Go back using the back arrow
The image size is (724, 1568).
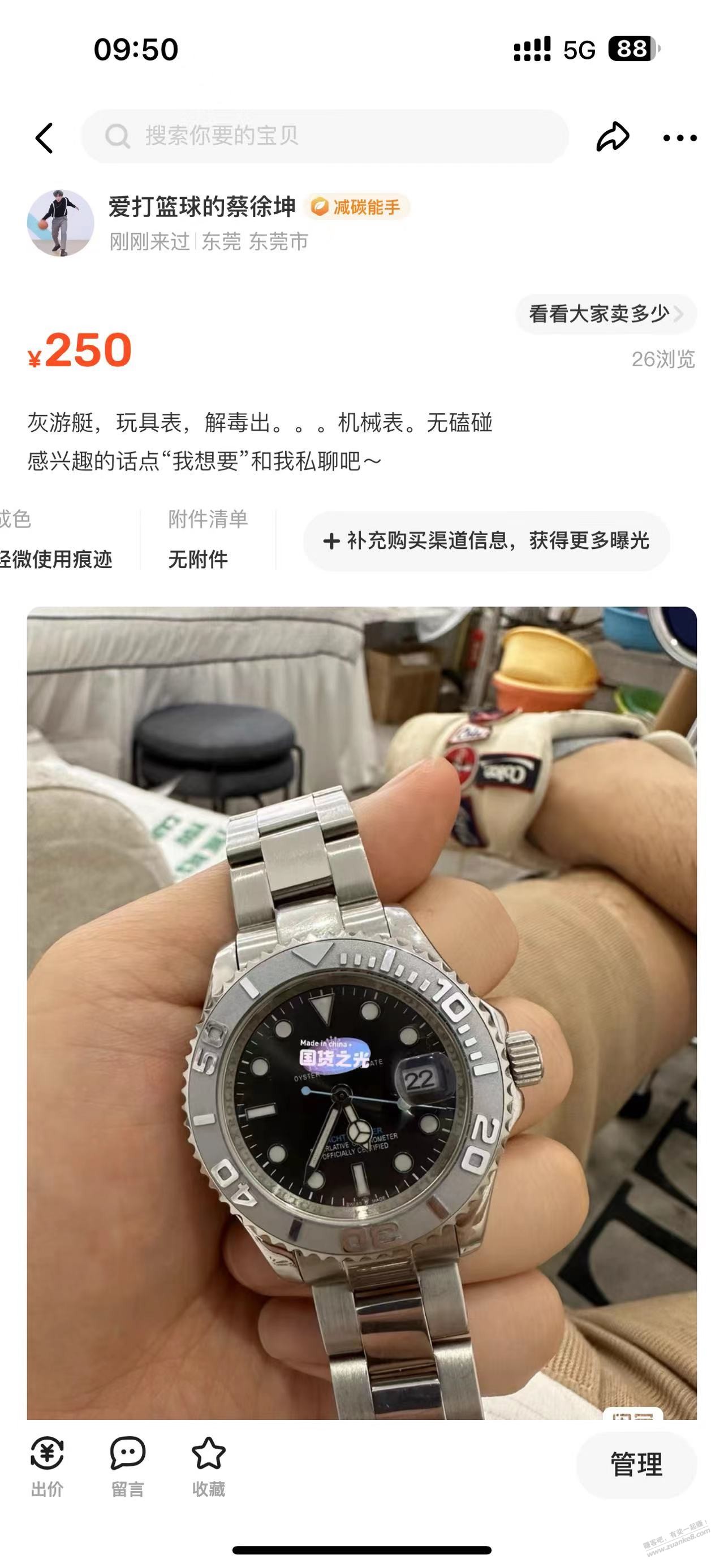45,137
